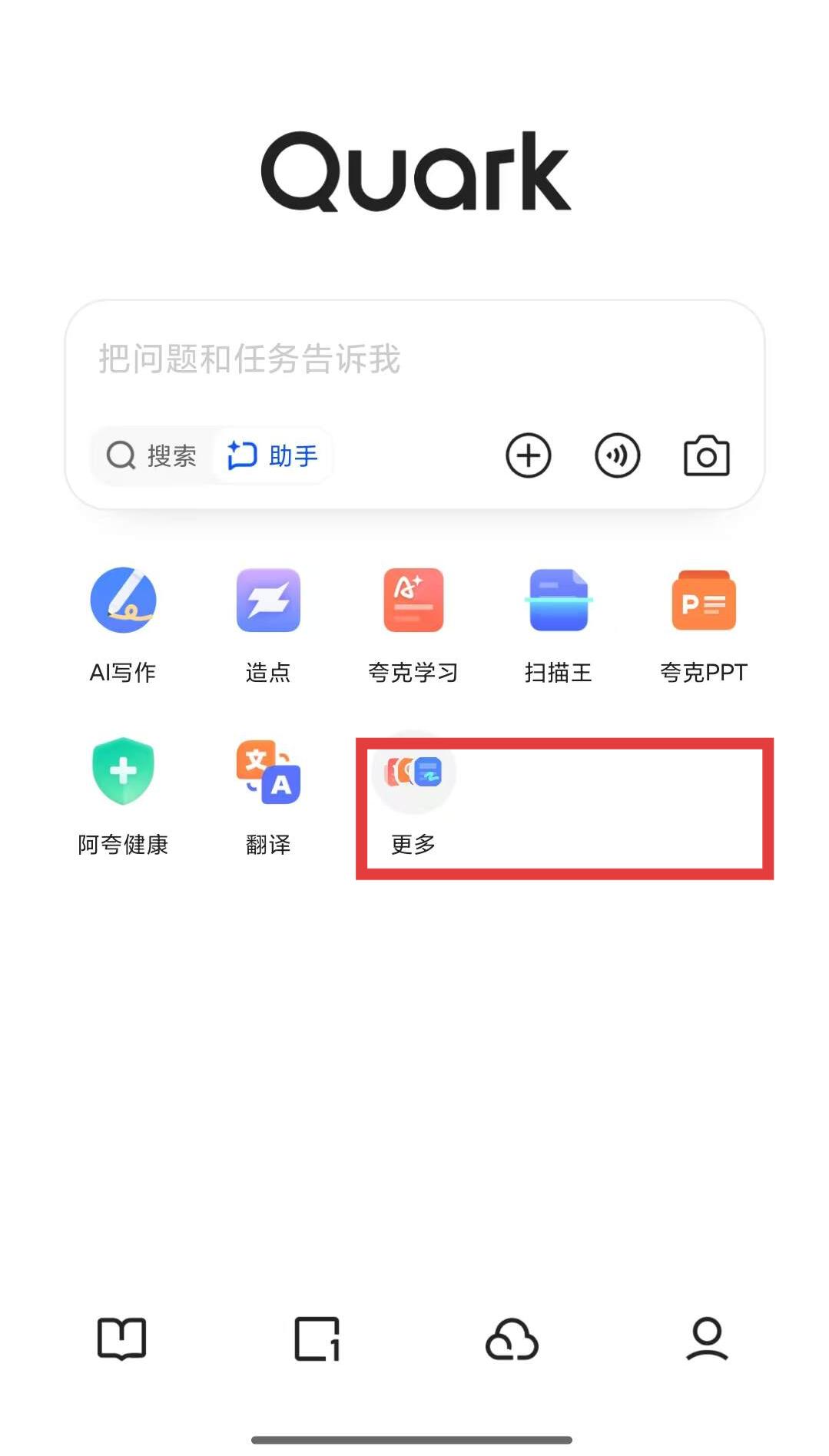Tap the camera search icon
The width and height of the screenshot is (829, 1456).
706,455
